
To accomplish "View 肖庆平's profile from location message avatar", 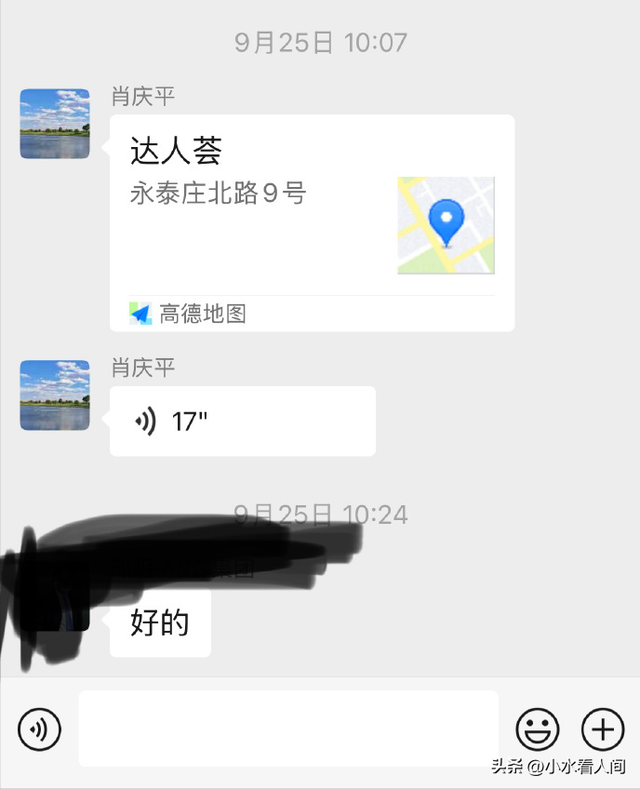I will coord(55,123).
